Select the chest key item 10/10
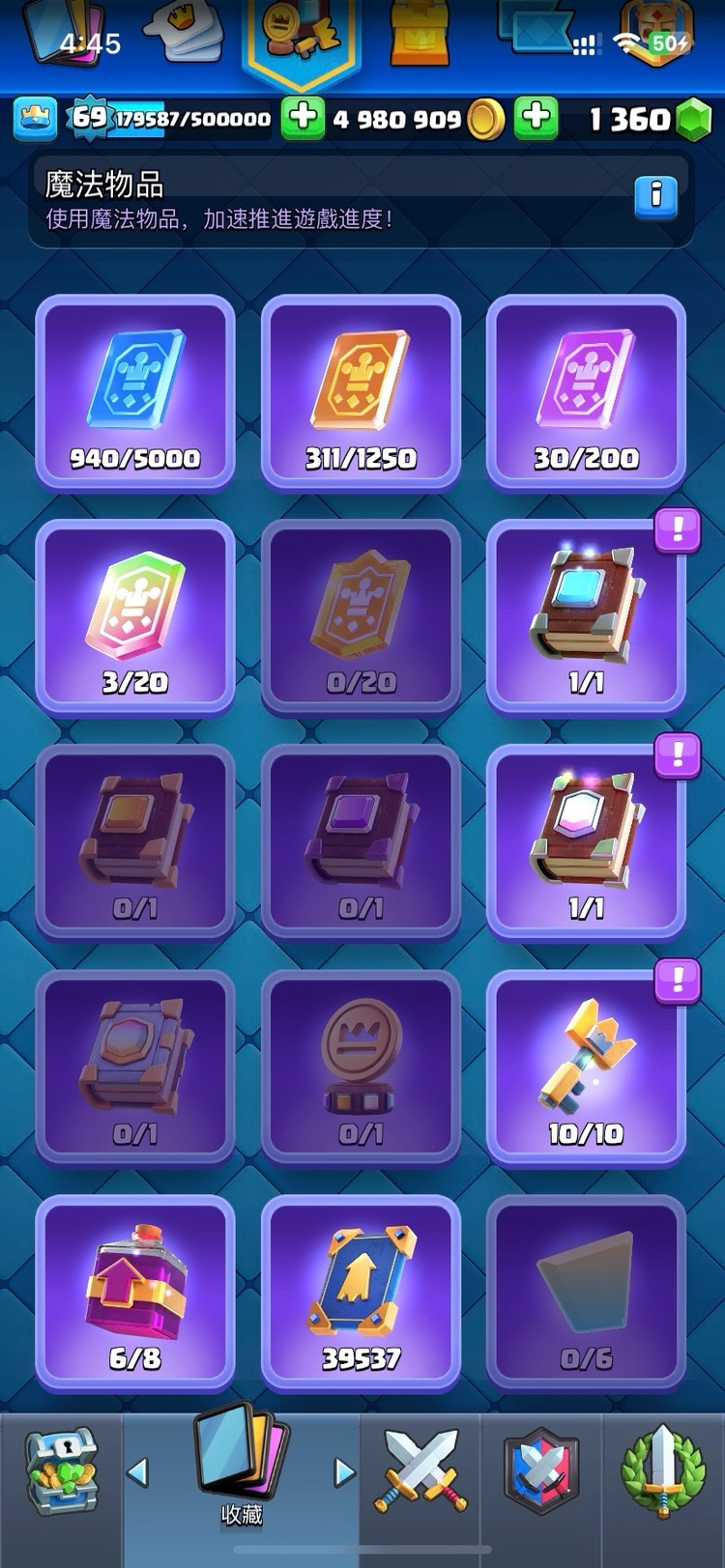The image size is (725, 1568). pos(586,1068)
